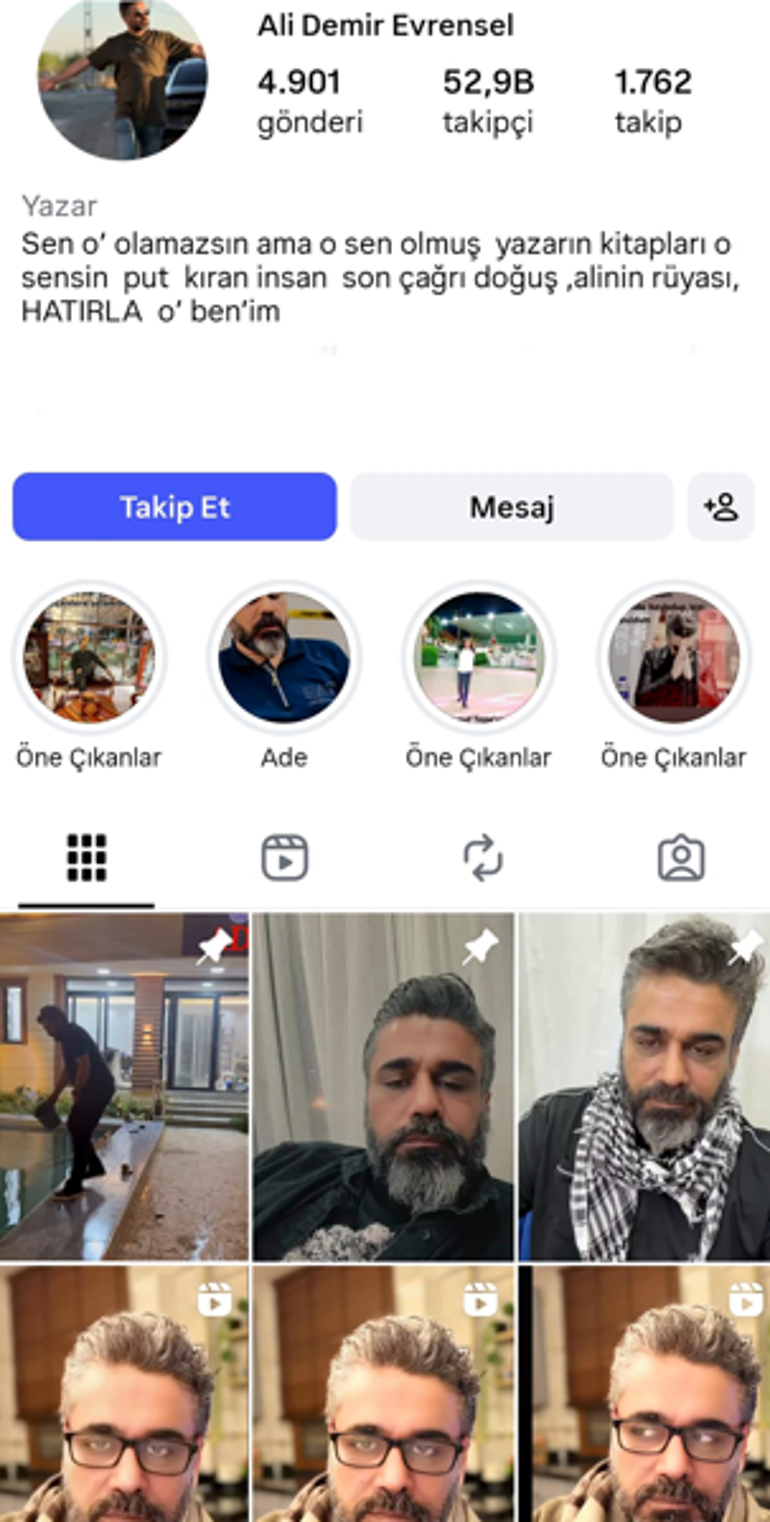Screen dimensions: 770x1522
Task: Open pinned post with checkered scarf
Action: click(x=643, y=1086)
